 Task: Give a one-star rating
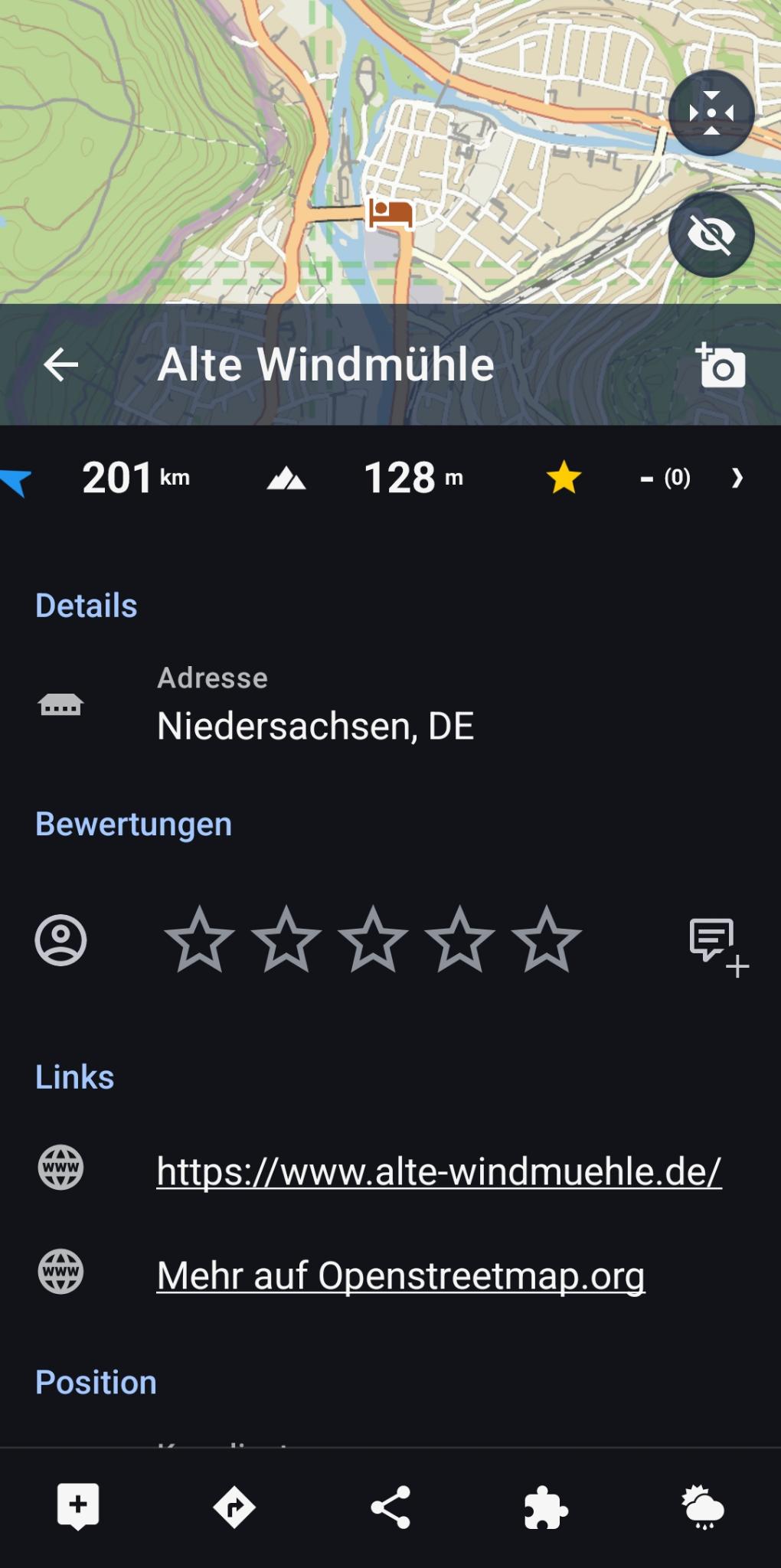(x=200, y=939)
